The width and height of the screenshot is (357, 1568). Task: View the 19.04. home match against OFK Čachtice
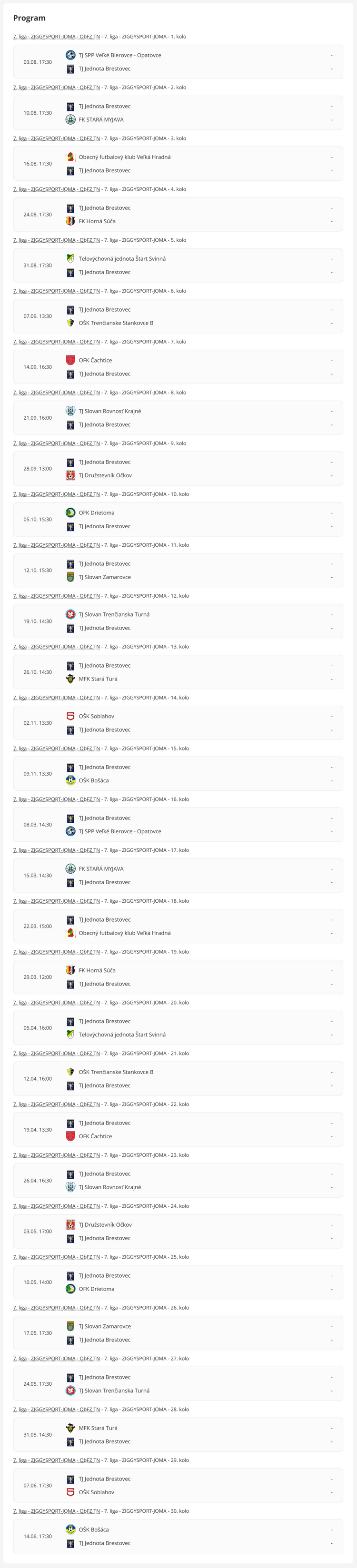pos(178,1130)
